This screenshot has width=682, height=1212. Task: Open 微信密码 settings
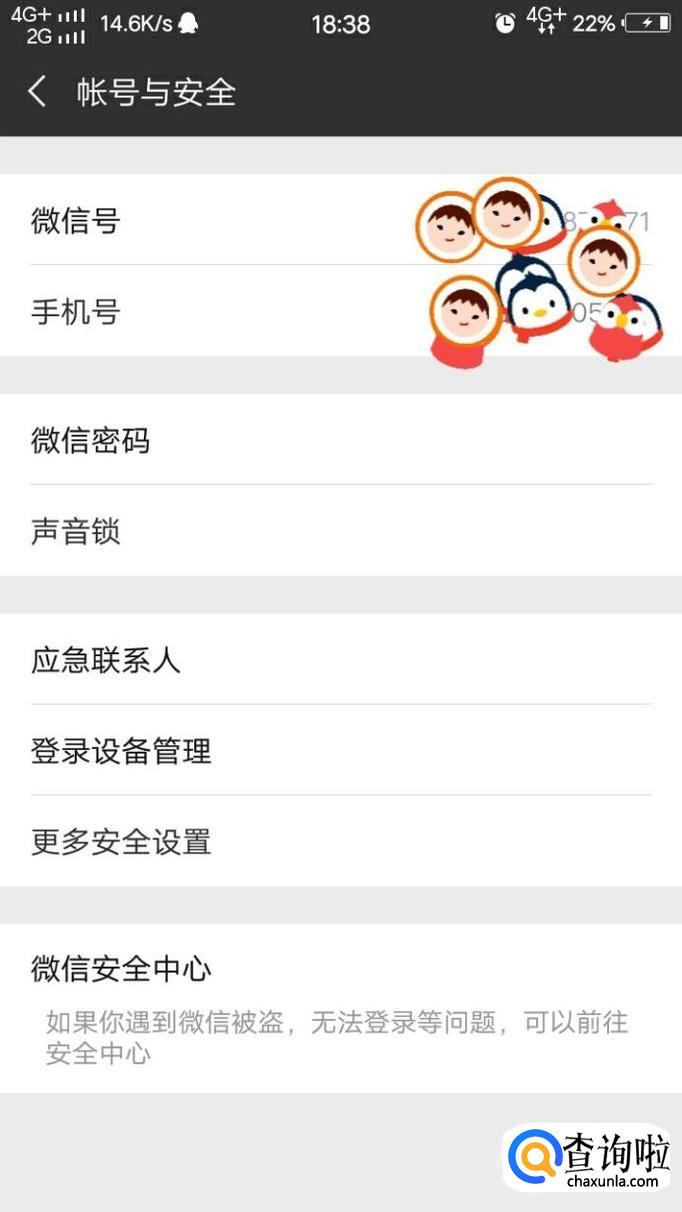[x=340, y=440]
